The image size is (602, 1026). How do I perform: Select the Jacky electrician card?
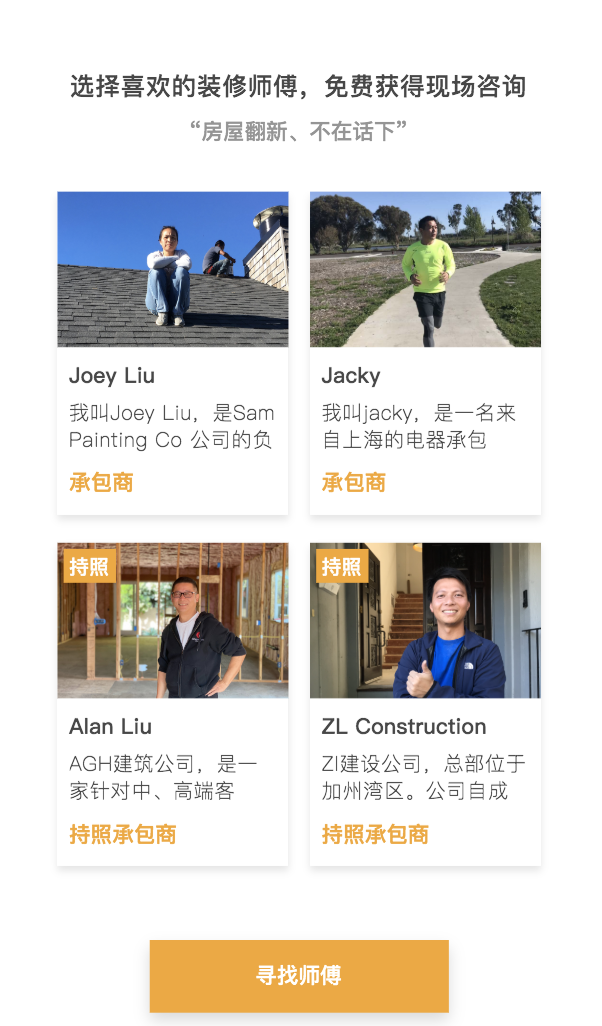tap(425, 353)
